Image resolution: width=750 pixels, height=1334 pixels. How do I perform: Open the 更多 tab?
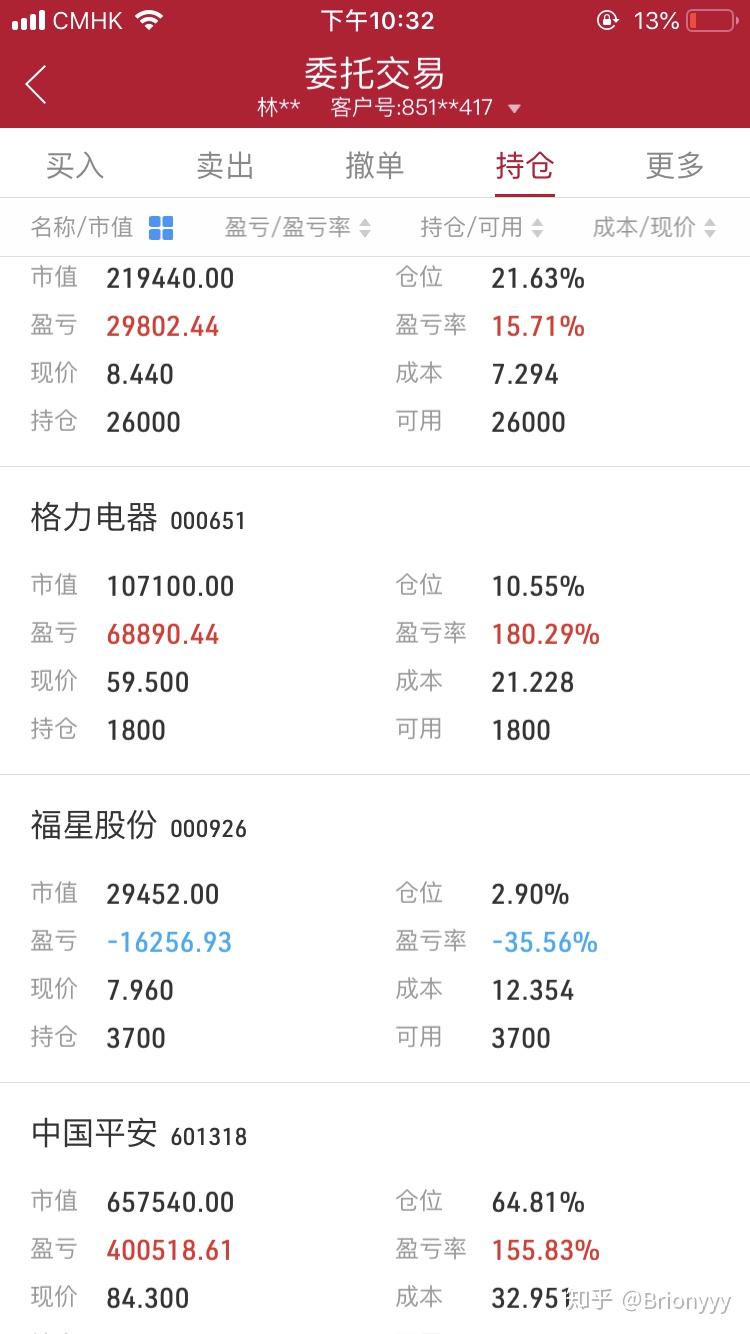(x=675, y=166)
